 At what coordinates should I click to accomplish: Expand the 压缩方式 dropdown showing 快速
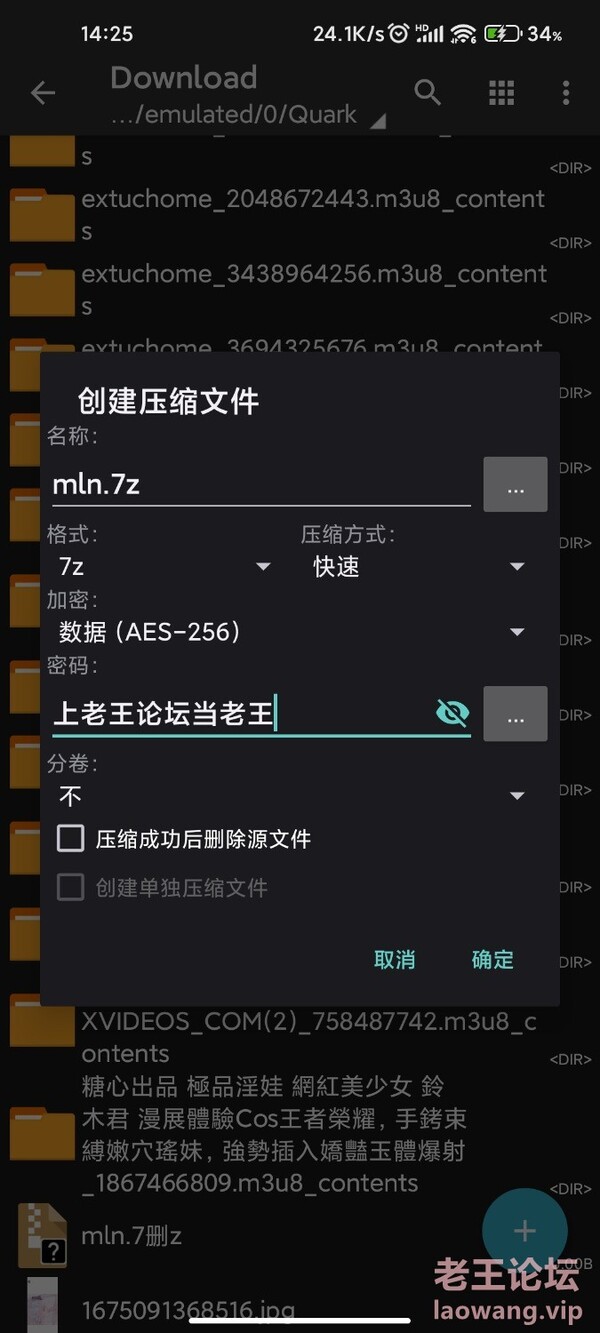pyautogui.click(x=418, y=567)
